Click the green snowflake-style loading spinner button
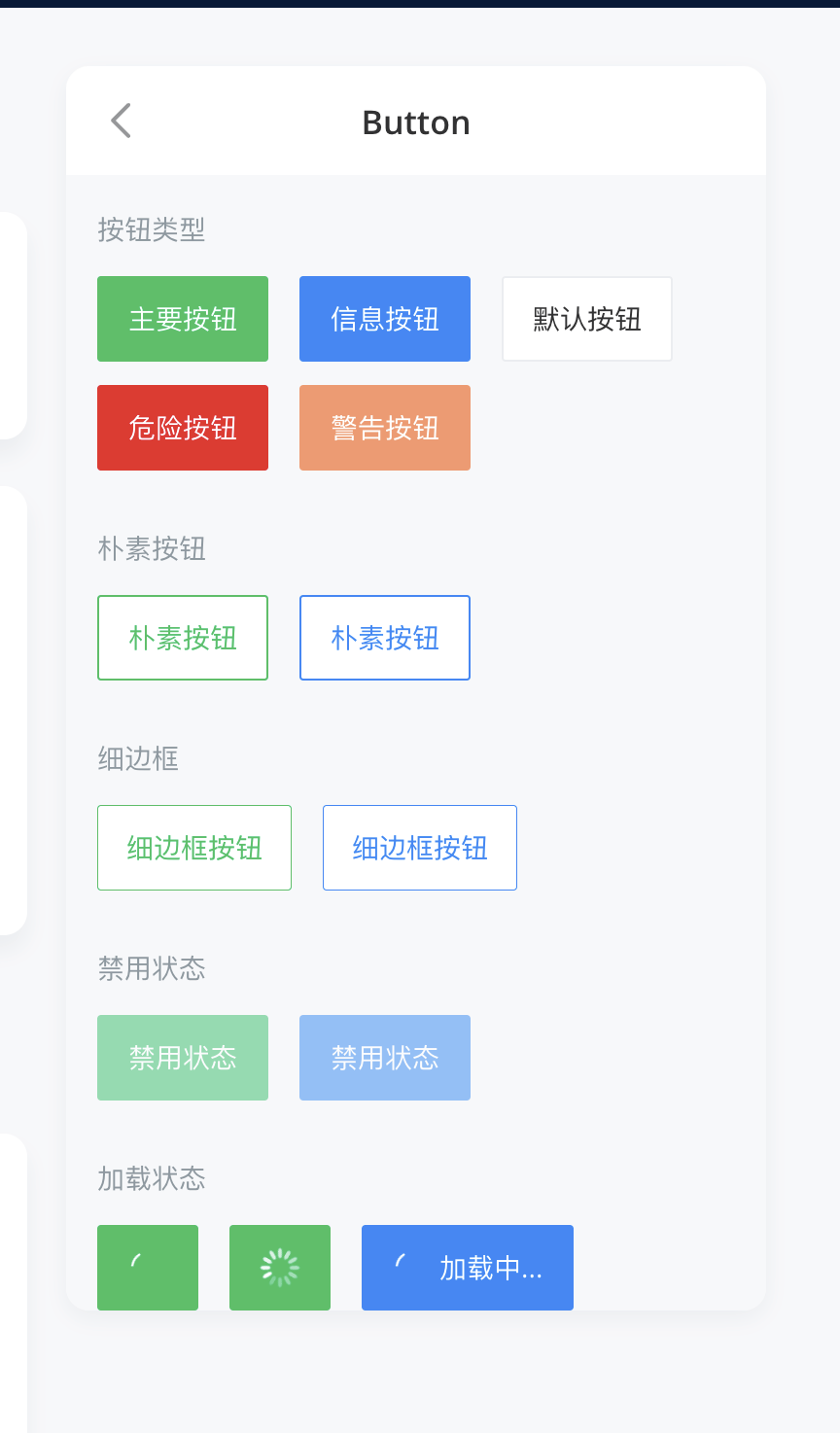This screenshot has width=840, height=1433. click(279, 1267)
